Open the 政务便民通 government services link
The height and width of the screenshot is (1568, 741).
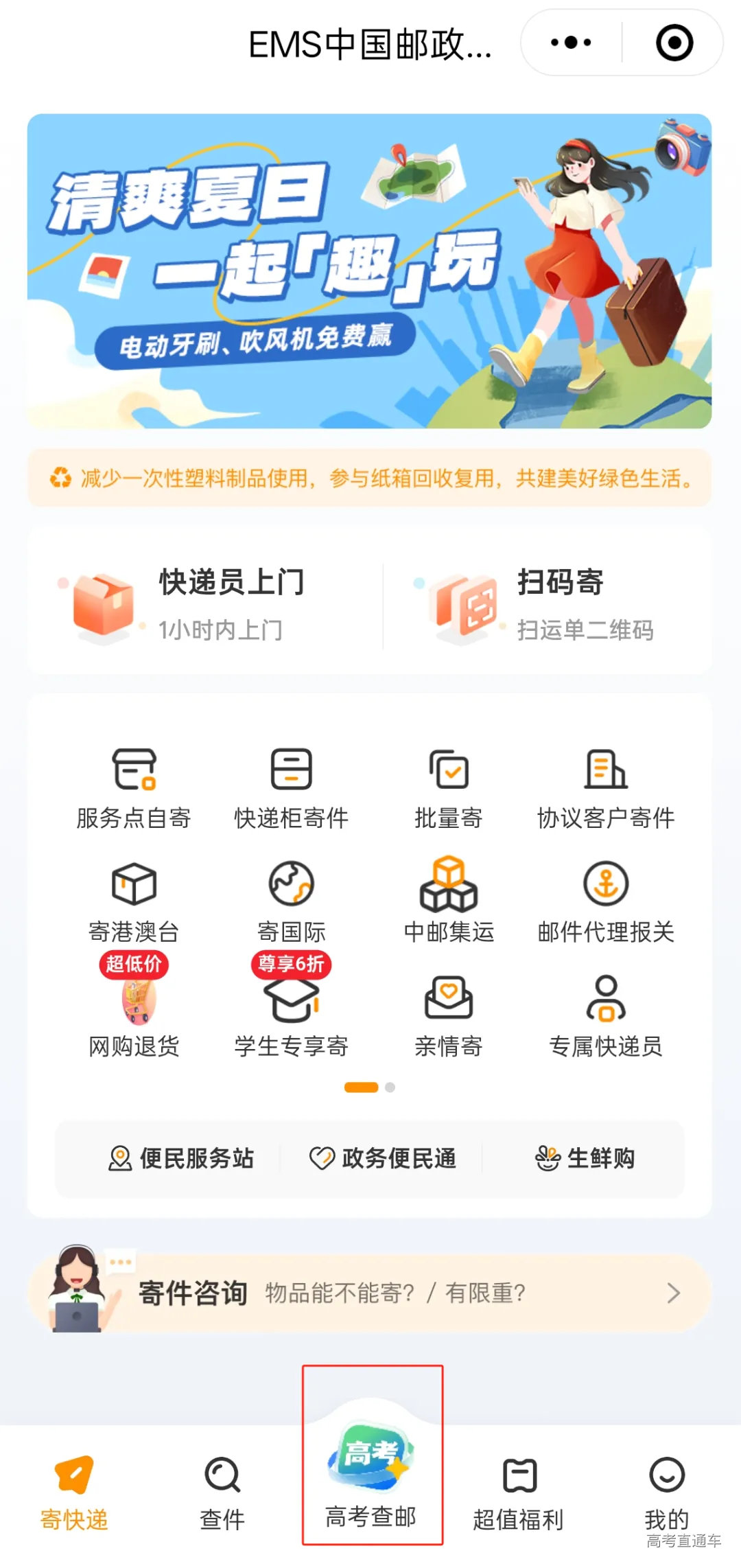pyautogui.click(x=385, y=1158)
